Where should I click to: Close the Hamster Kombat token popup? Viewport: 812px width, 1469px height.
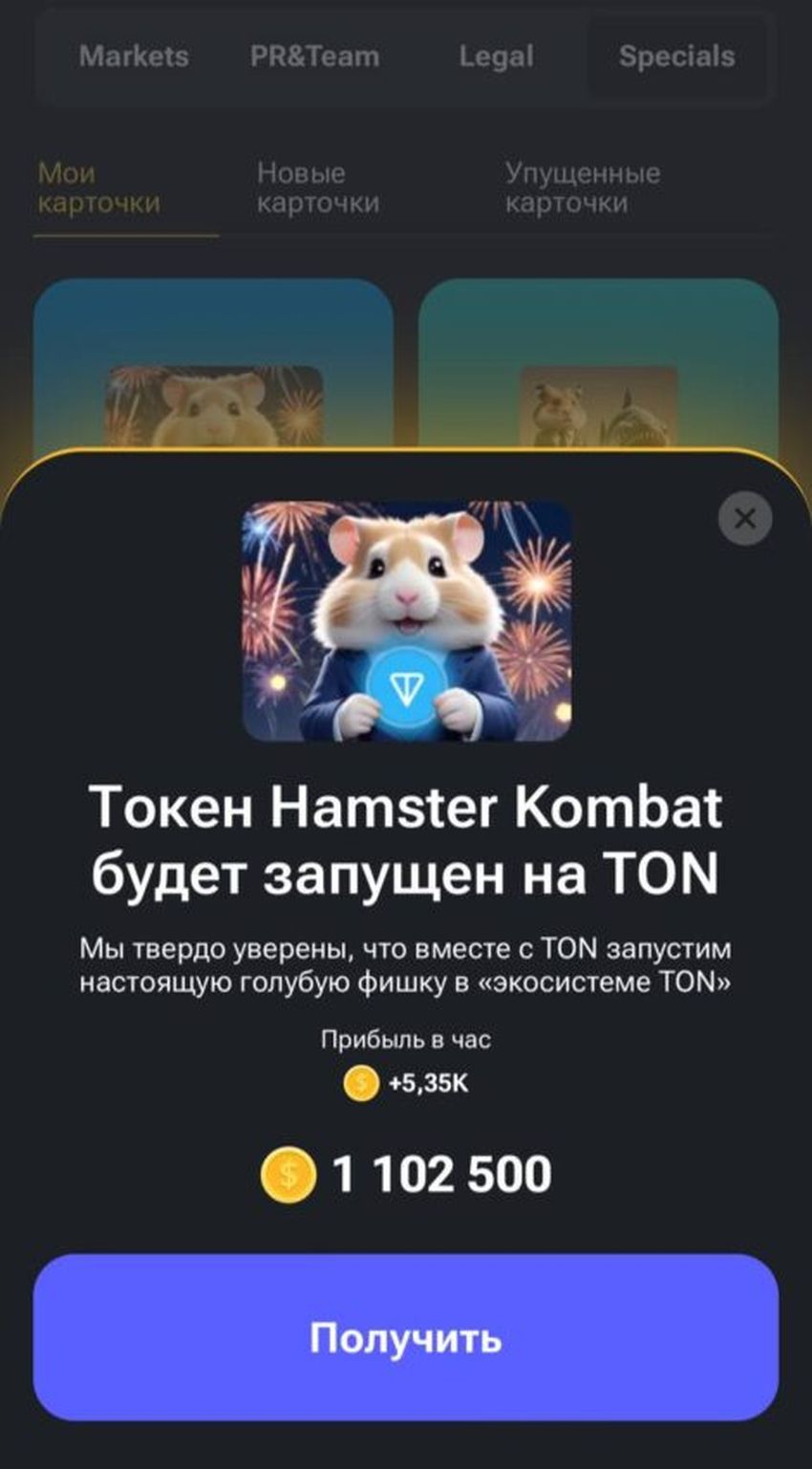(744, 518)
